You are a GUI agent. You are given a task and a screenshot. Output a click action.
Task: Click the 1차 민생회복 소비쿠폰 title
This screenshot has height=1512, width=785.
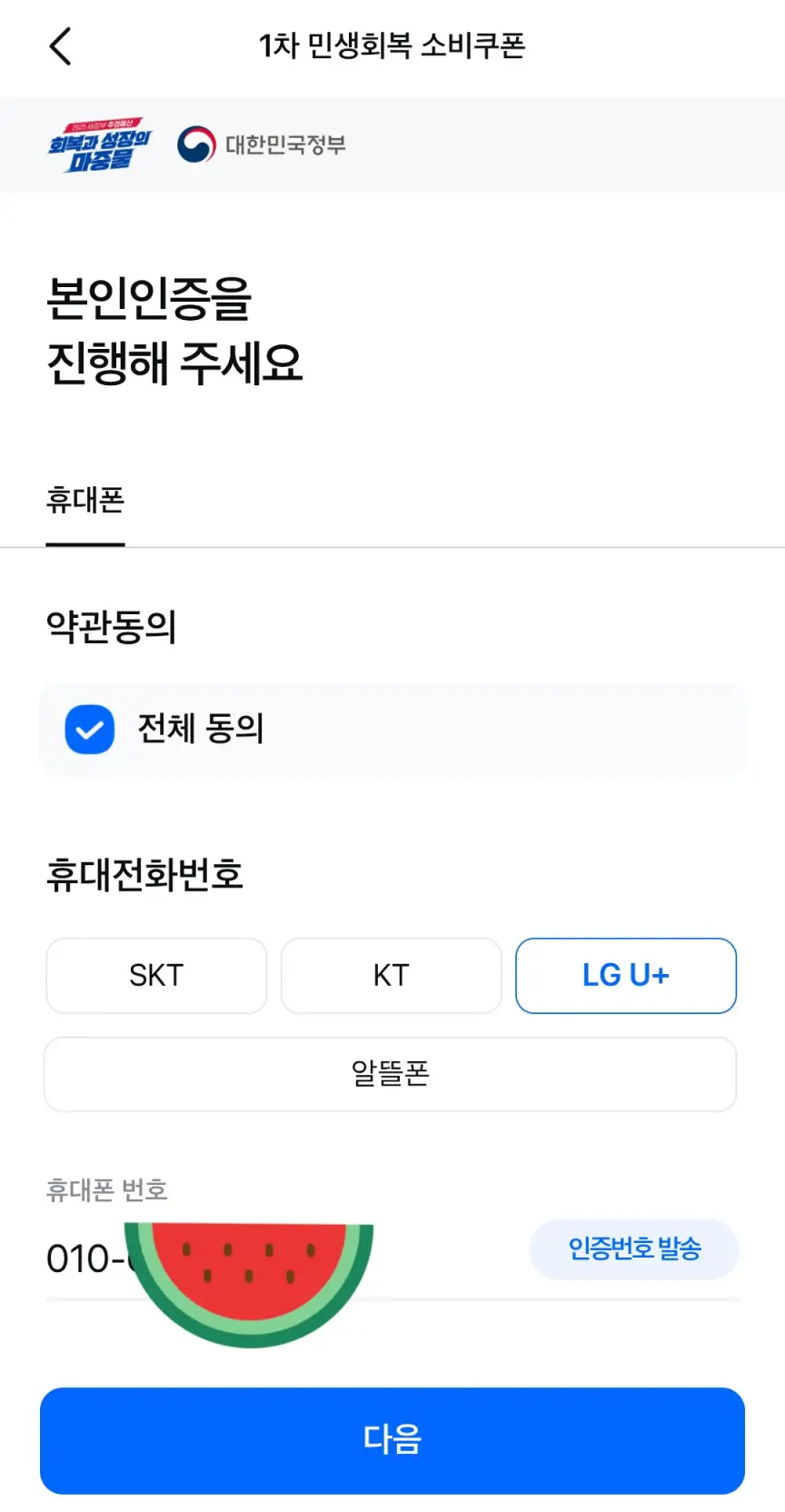coord(392,45)
